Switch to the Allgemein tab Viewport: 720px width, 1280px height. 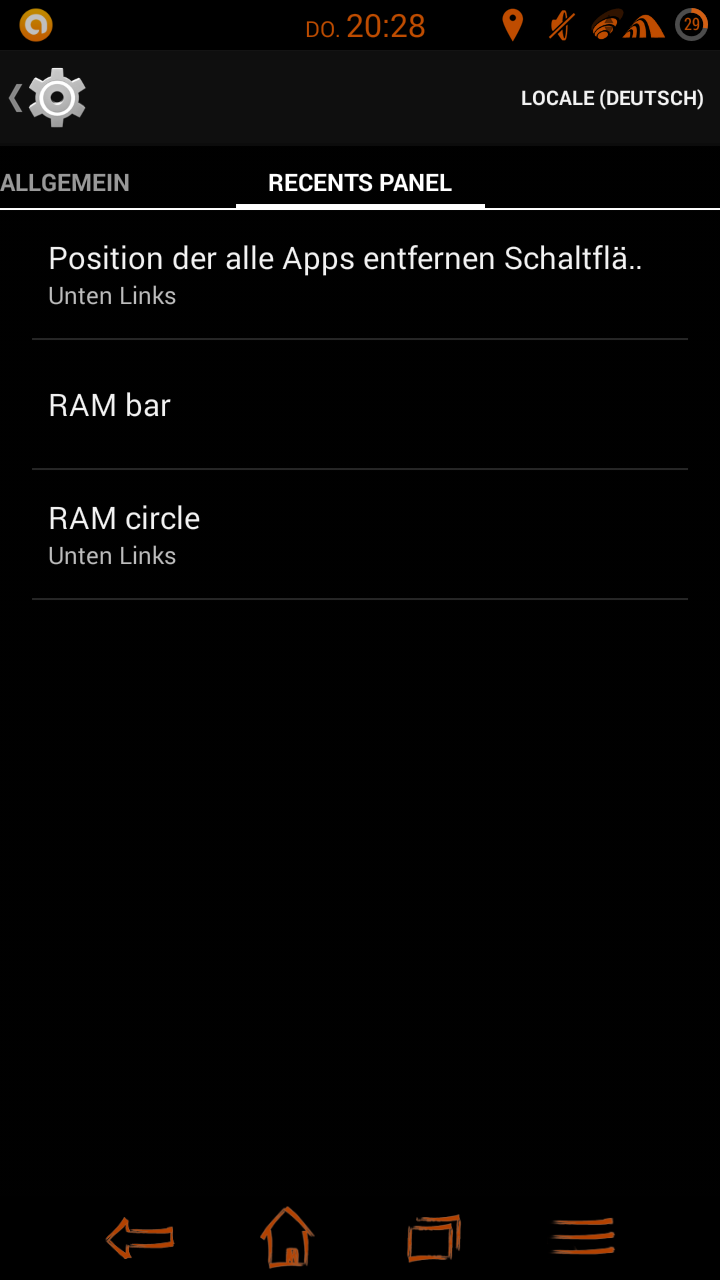66,183
